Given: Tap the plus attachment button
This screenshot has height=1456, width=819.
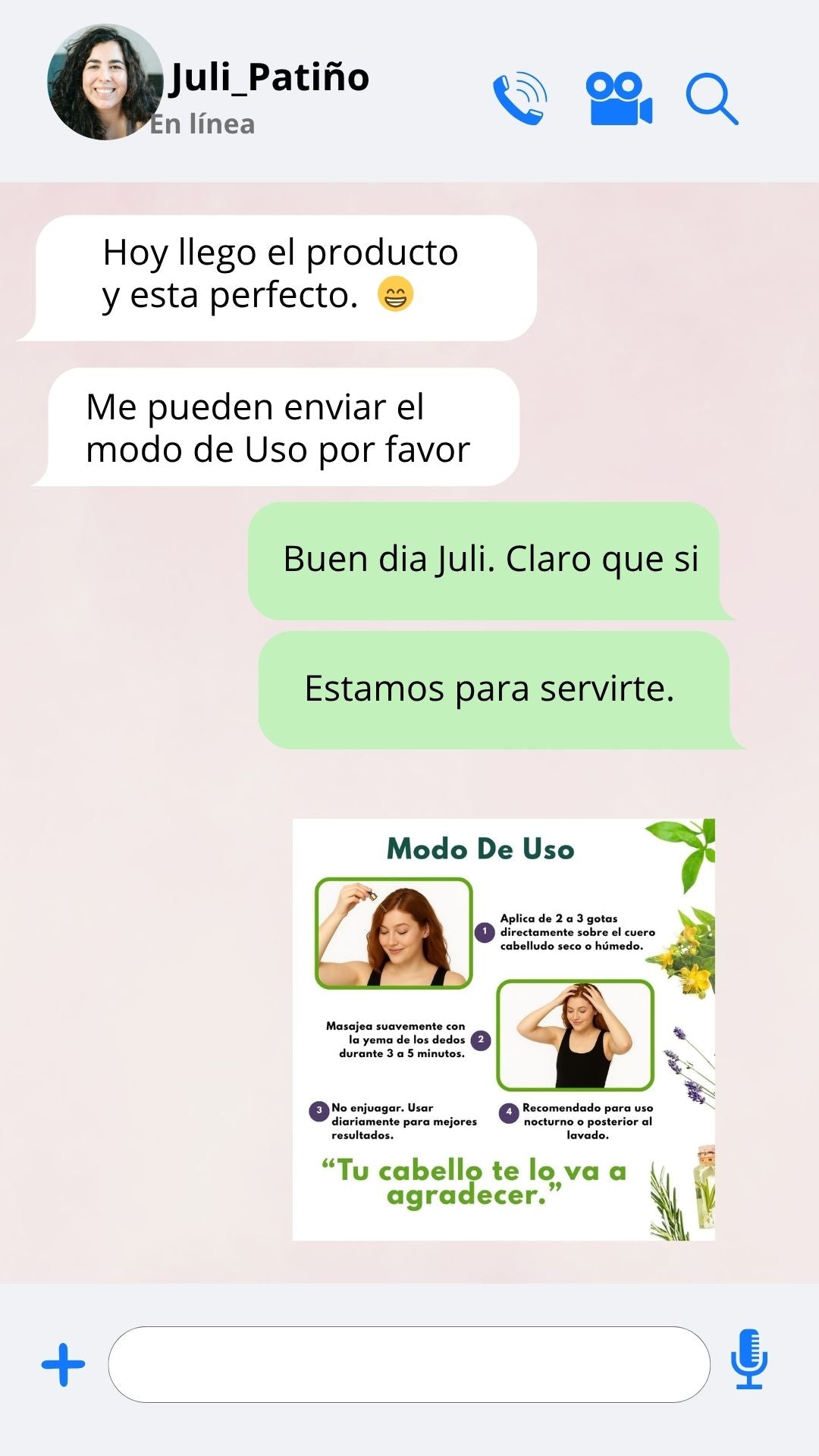Looking at the screenshot, I should 63,1364.
